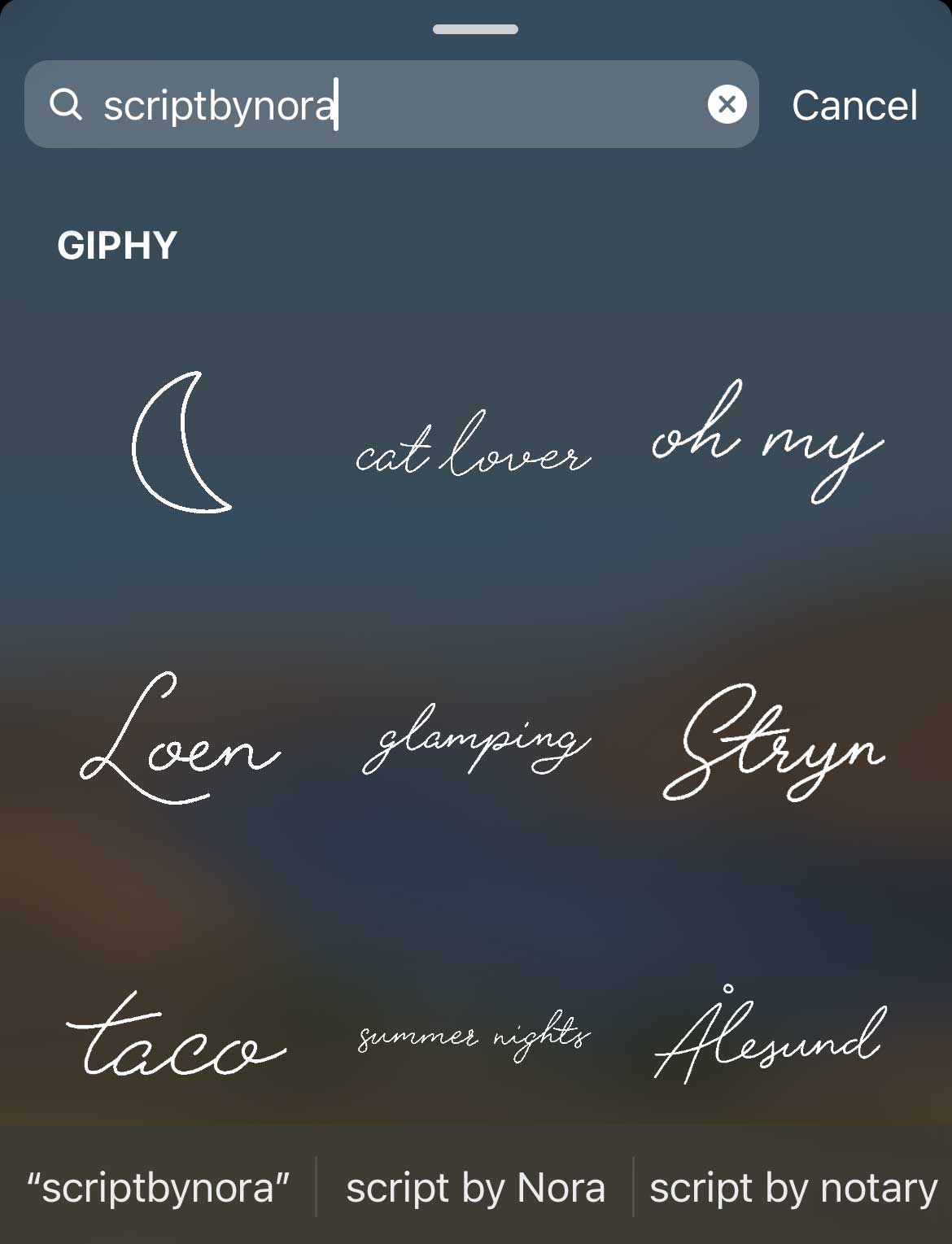Cancel the sticker search
Image resolution: width=952 pixels, height=1244 pixels.
(x=854, y=106)
